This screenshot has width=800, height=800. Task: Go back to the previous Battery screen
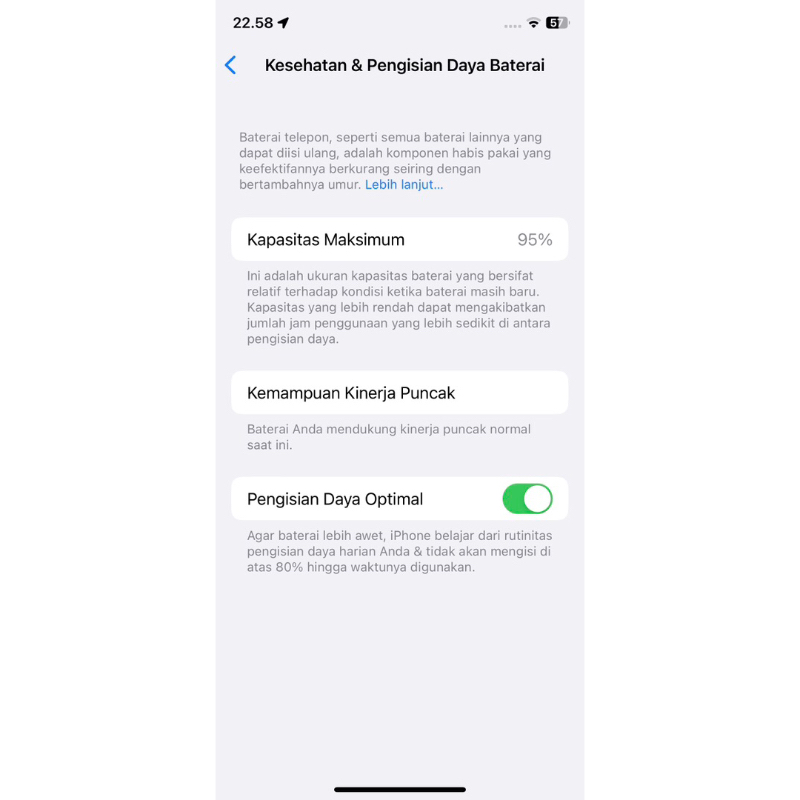(231, 65)
